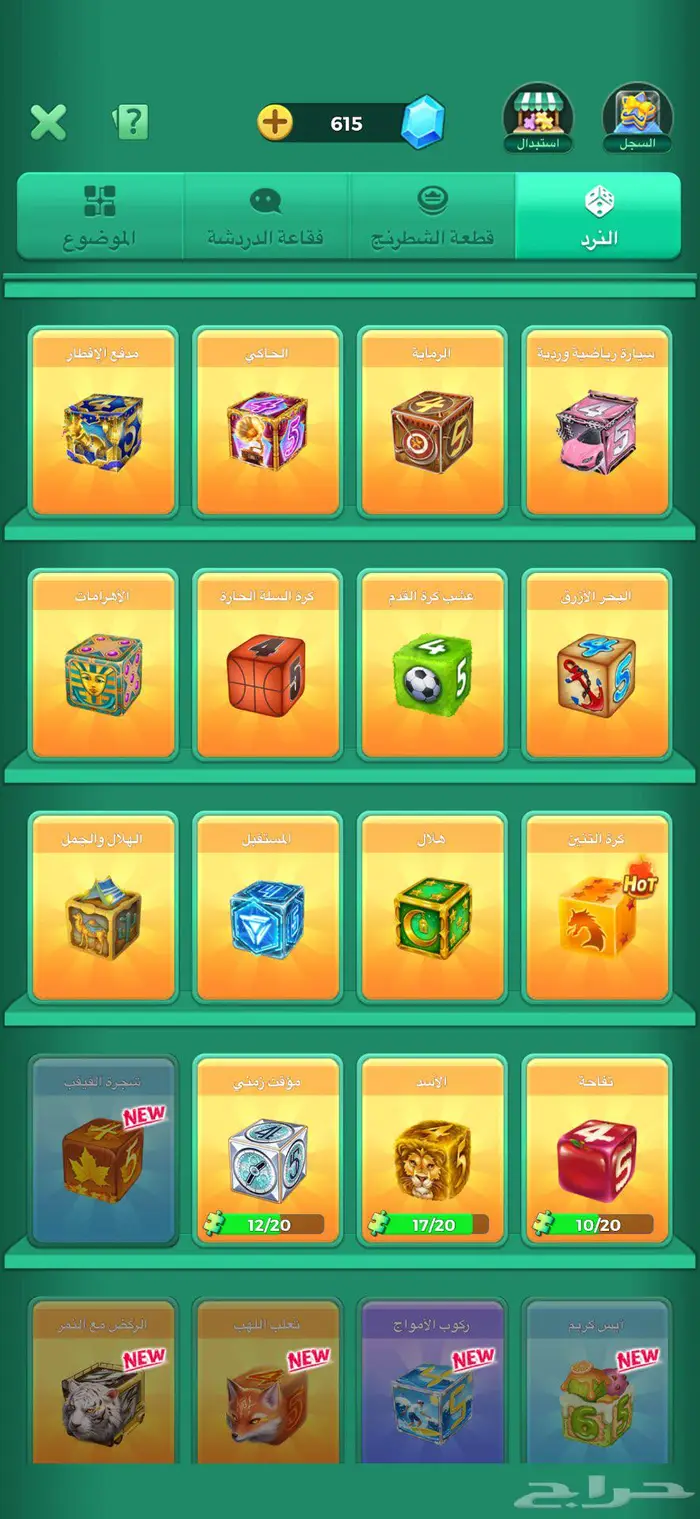Screen dimensions: 700x1519
Task: Switch to the فقاعة الدردشة tab
Action: click(x=266, y=216)
